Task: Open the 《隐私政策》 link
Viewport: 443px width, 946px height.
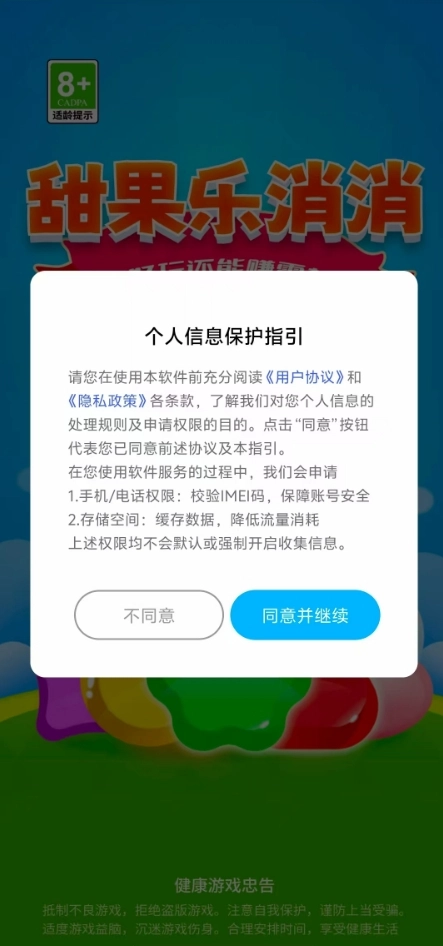Action: pos(108,401)
